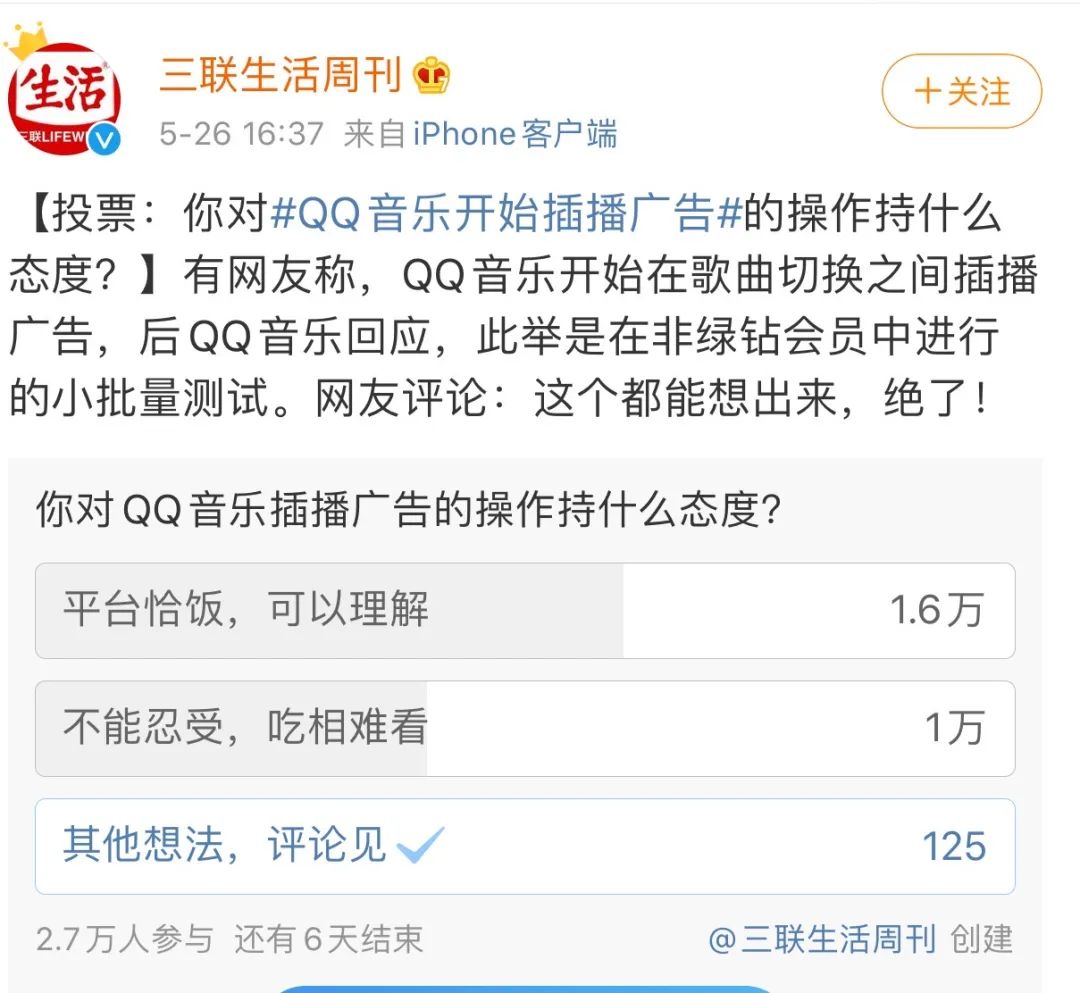Select poll option 平台恰饭，可以理解

525,610
